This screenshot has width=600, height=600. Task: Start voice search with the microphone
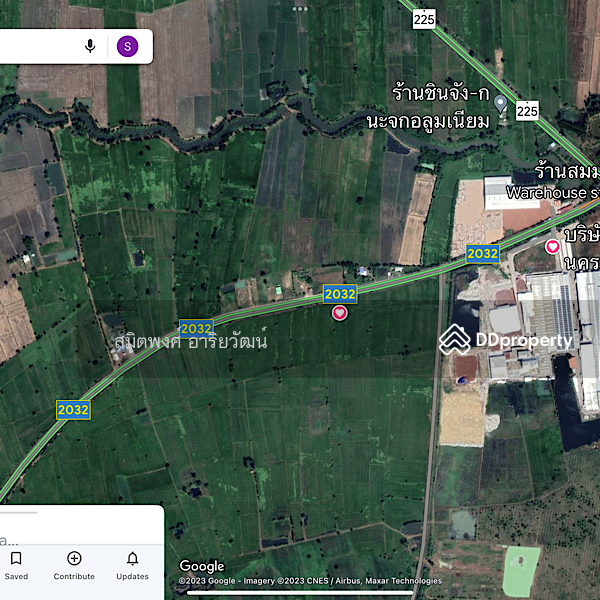click(x=90, y=46)
